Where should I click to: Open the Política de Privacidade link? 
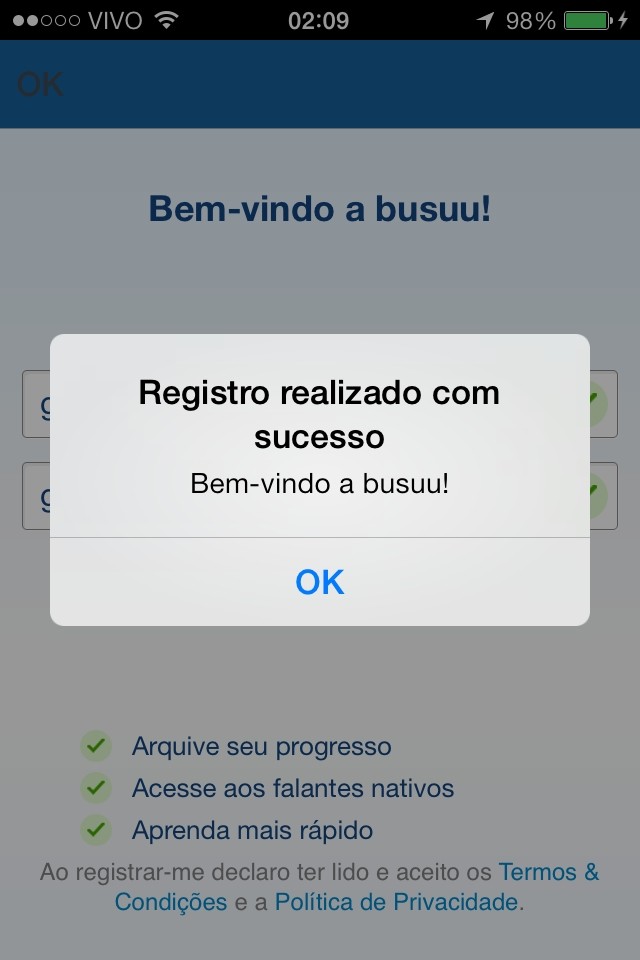(396, 902)
